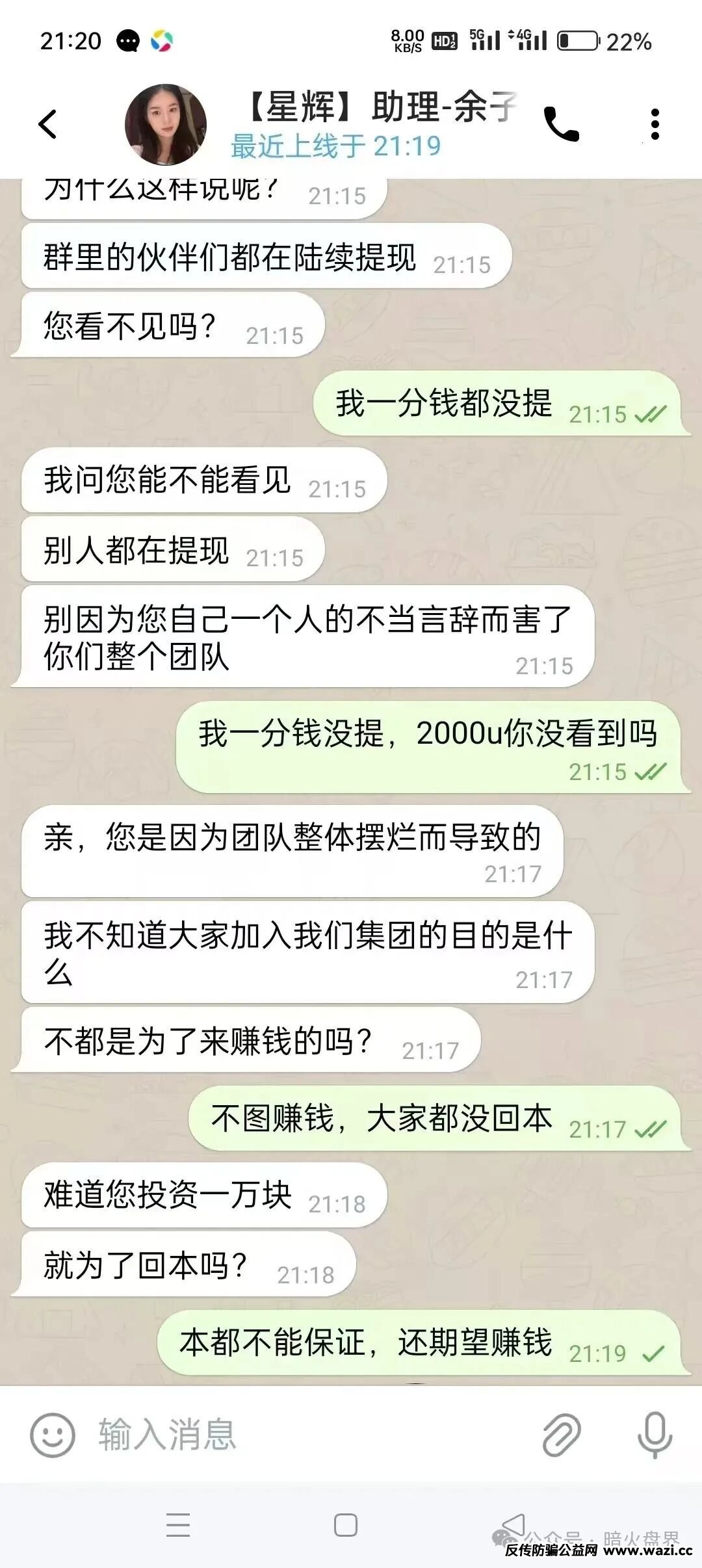The width and height of the screenshot is (702, 1568).
Task: Go back to the chat list
Action: click(x=47, y=124)
